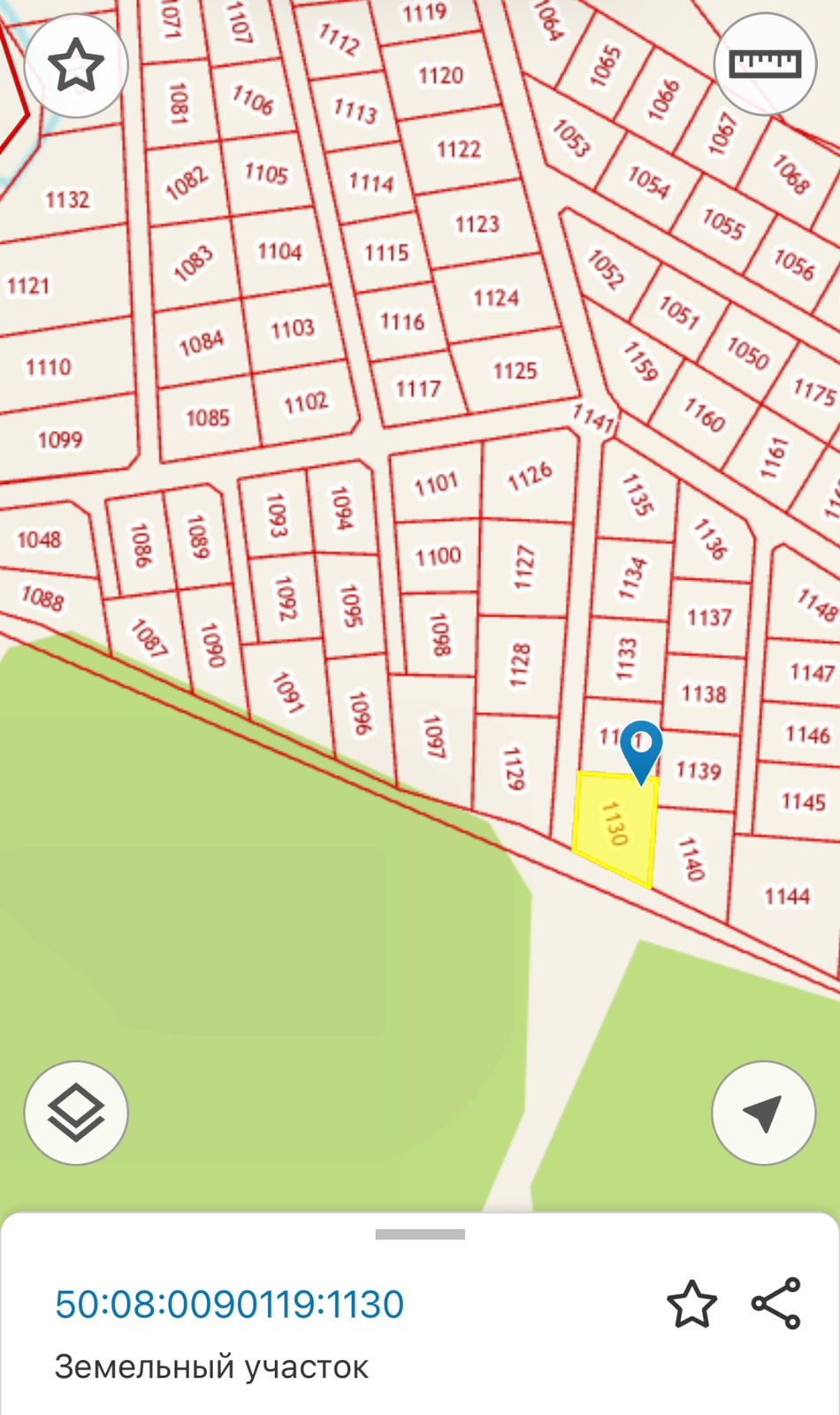Expand the bottom sheet using its handle
This screenshot has width=840, height=1415.
(x=420, y=1235)
